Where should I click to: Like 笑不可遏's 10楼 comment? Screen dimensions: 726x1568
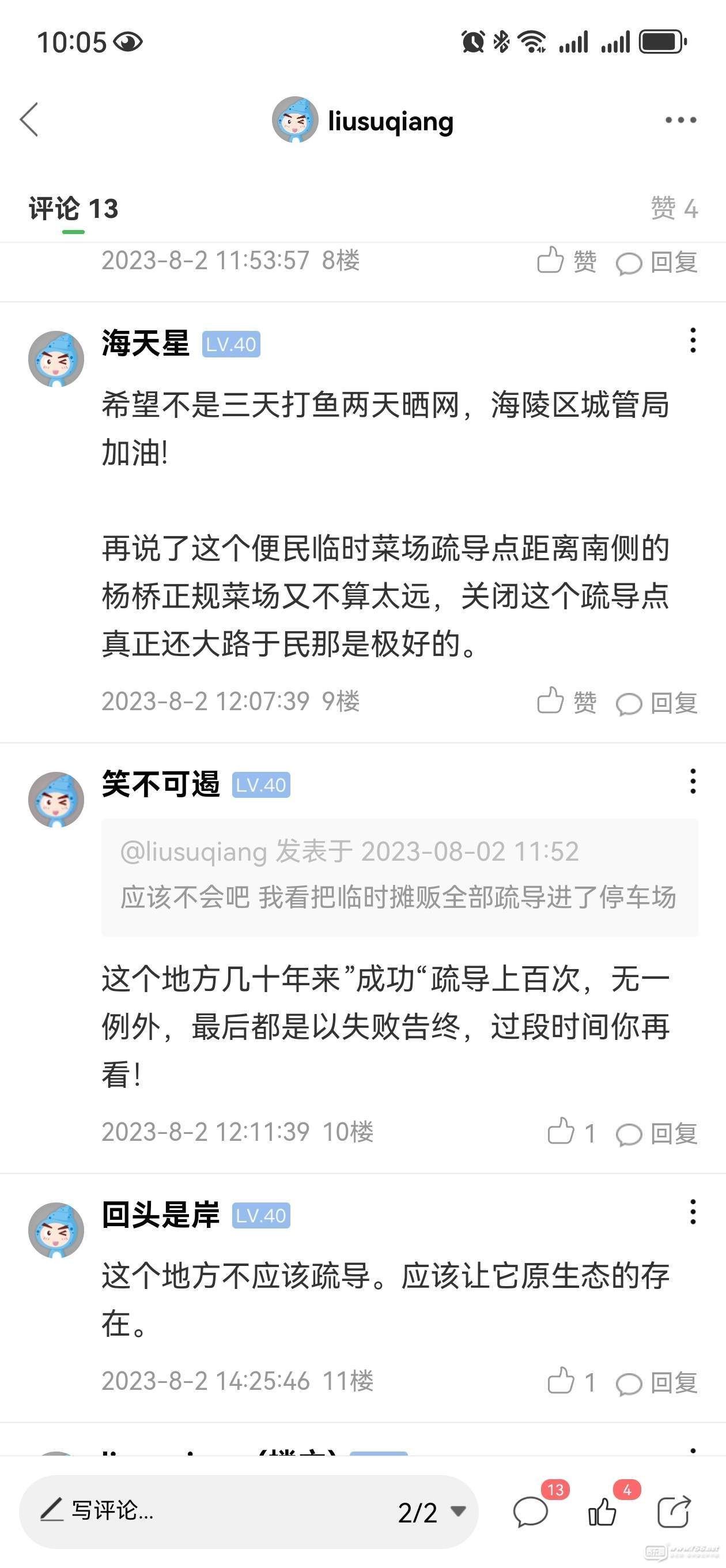tap(570, 1133)
